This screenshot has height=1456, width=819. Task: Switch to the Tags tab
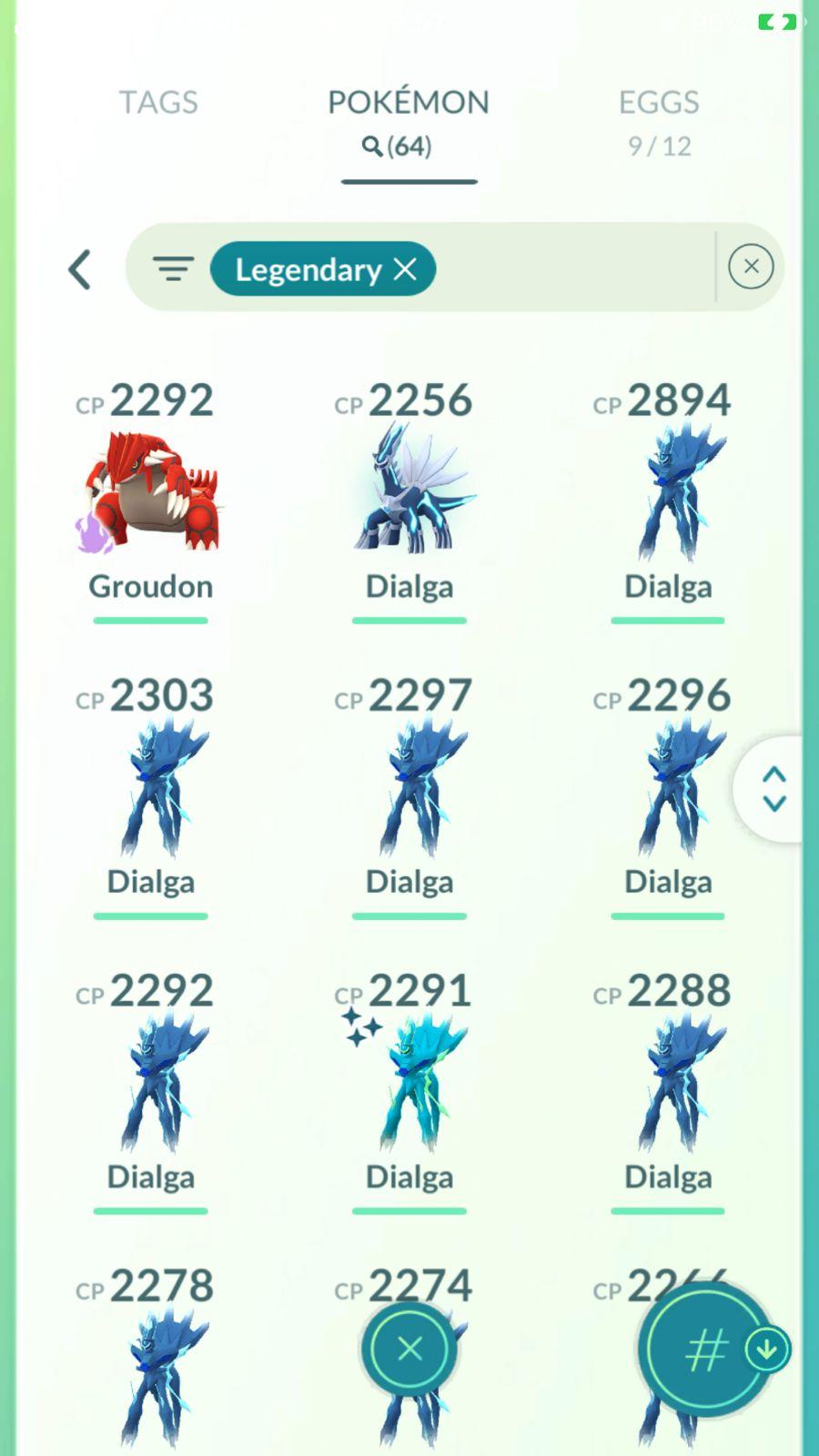158,102
